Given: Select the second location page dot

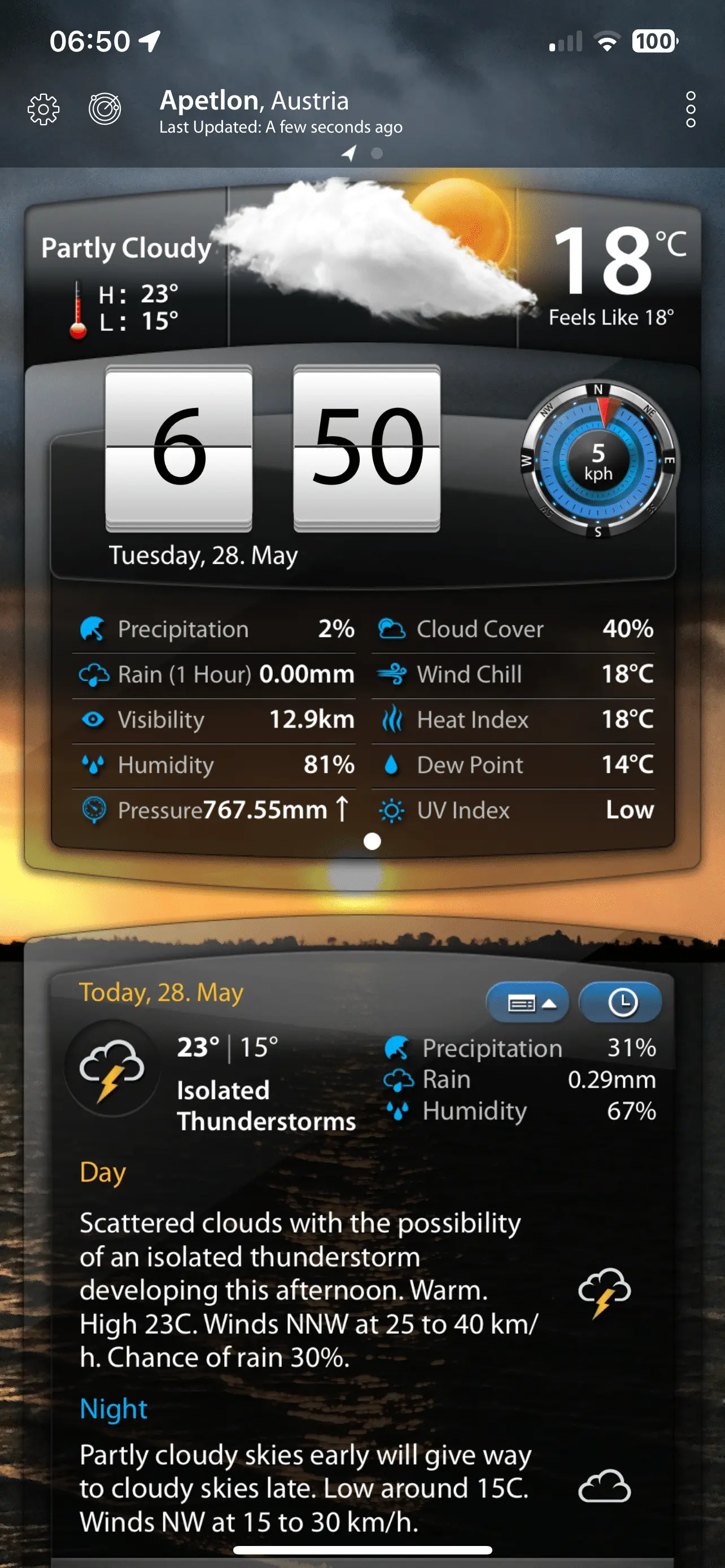Looking at the screenshot, I should [377, 154].
